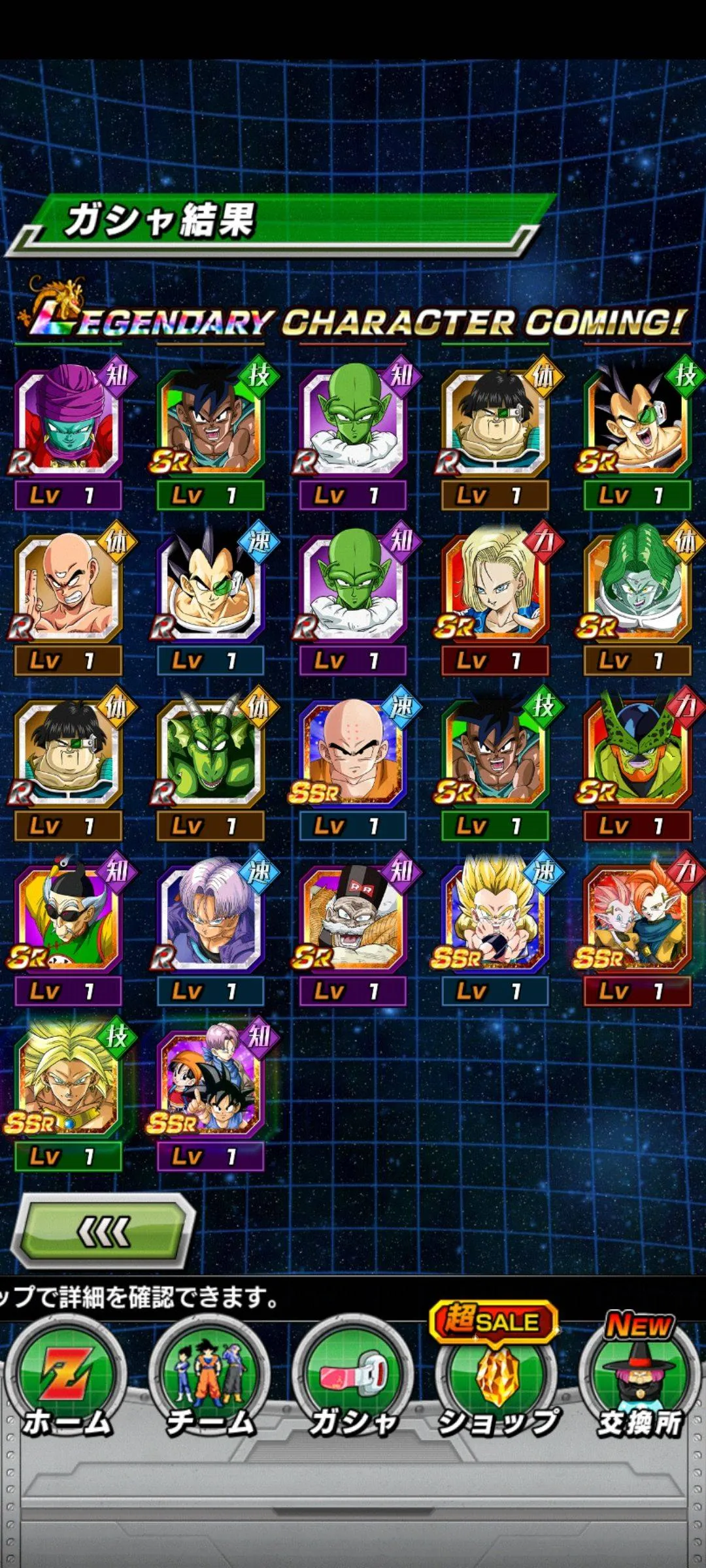Tap the green back arrow button
This screenshot has height=1568, width=706.
105,1231
